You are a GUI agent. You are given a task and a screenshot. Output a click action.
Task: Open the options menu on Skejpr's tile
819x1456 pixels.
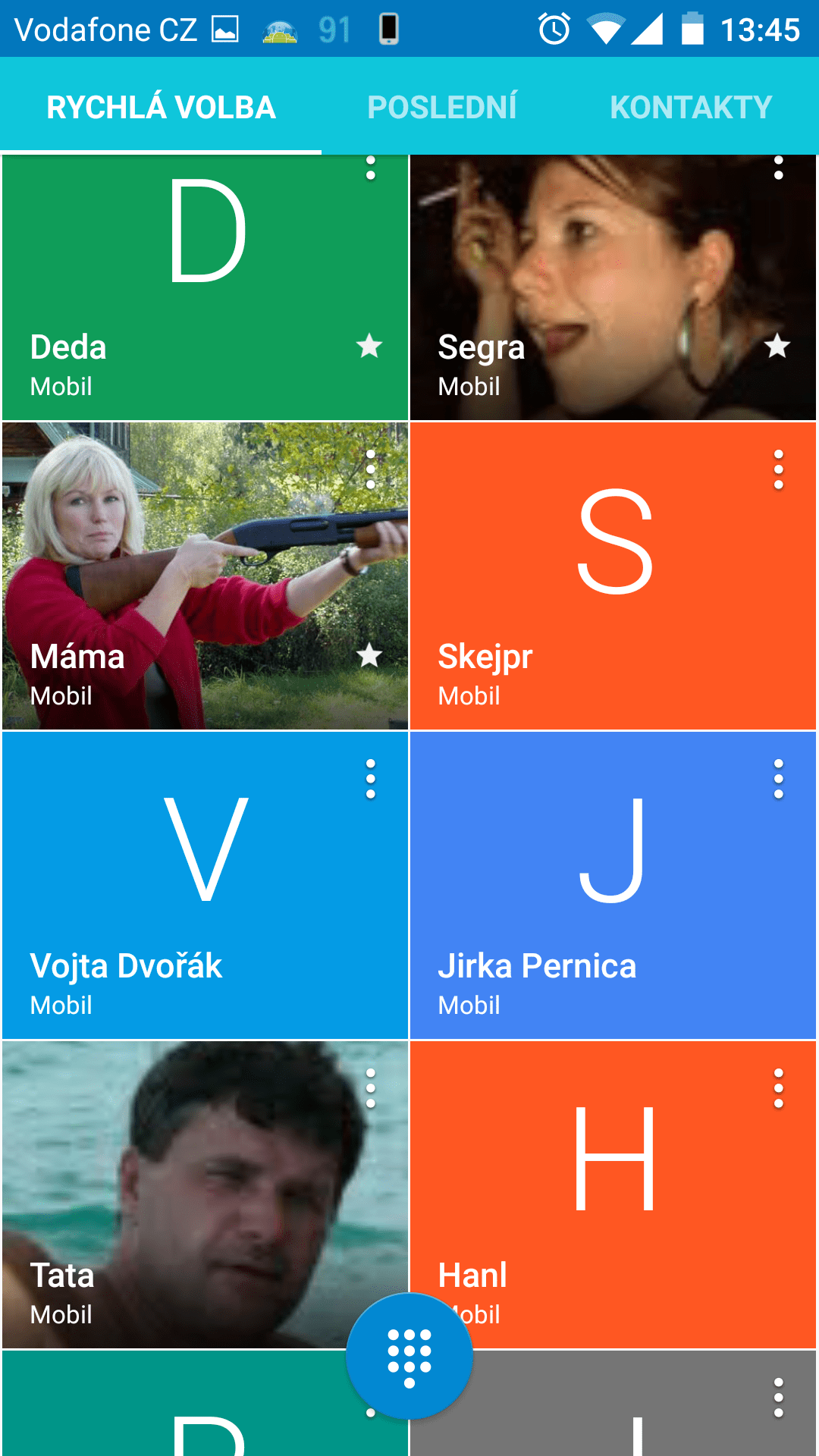point(779,470)
